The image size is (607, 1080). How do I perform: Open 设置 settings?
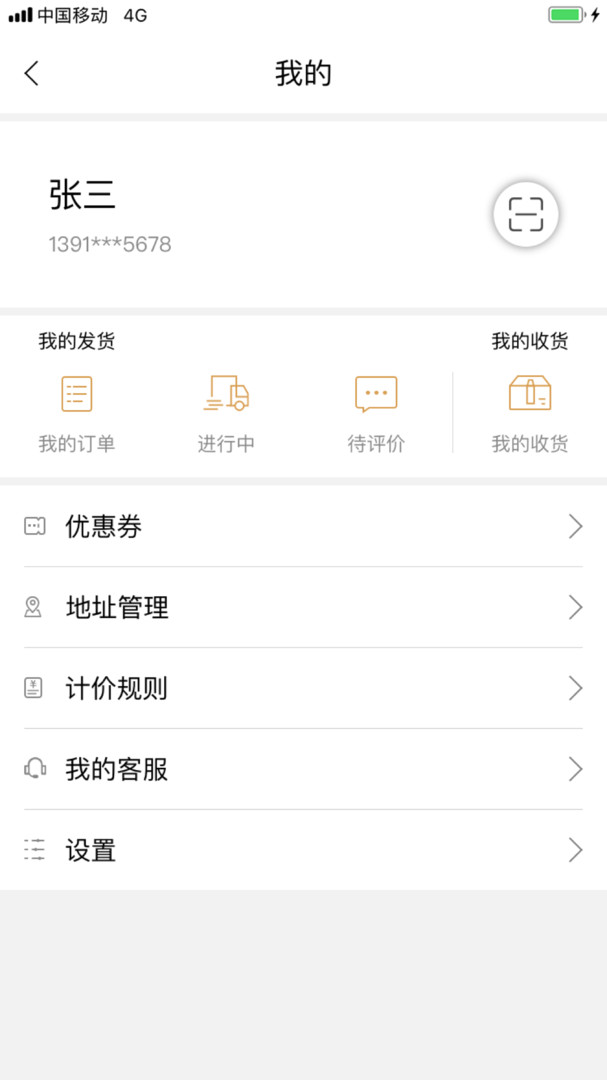[x=303, y=851]
